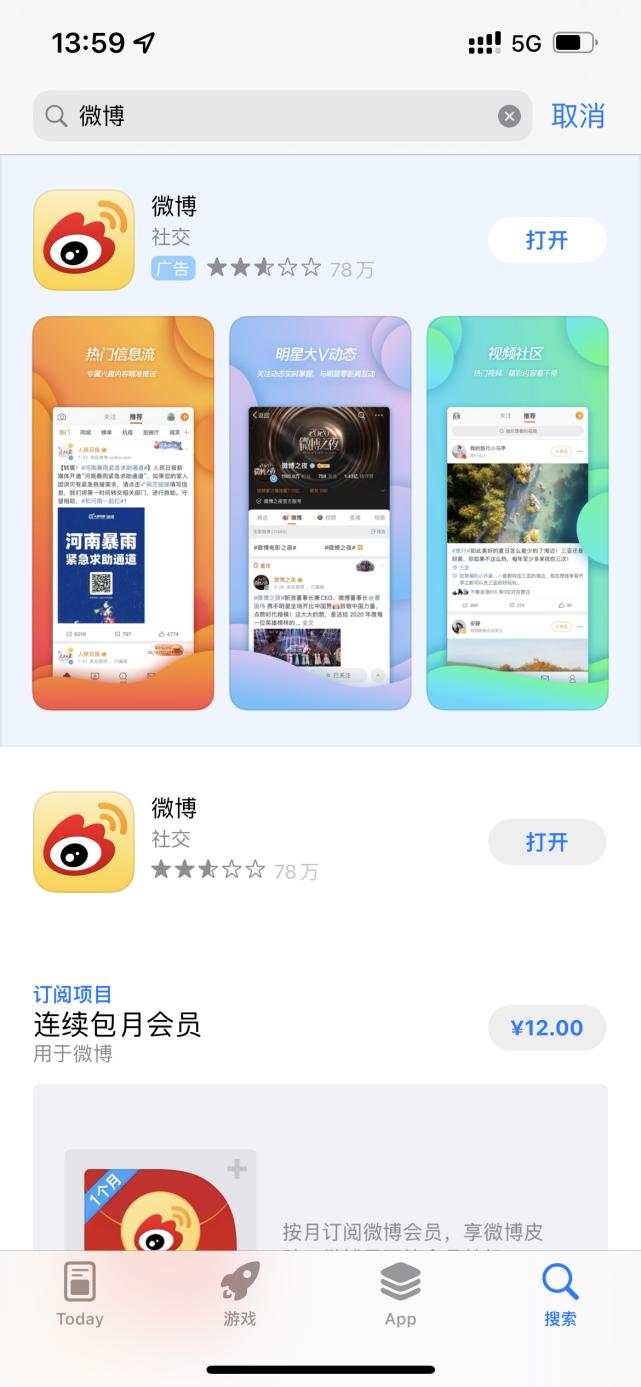The width and height of the screenshot is (641, 1387).
Task: Cancel the search with 取消
Action: (x=578, y=116)
